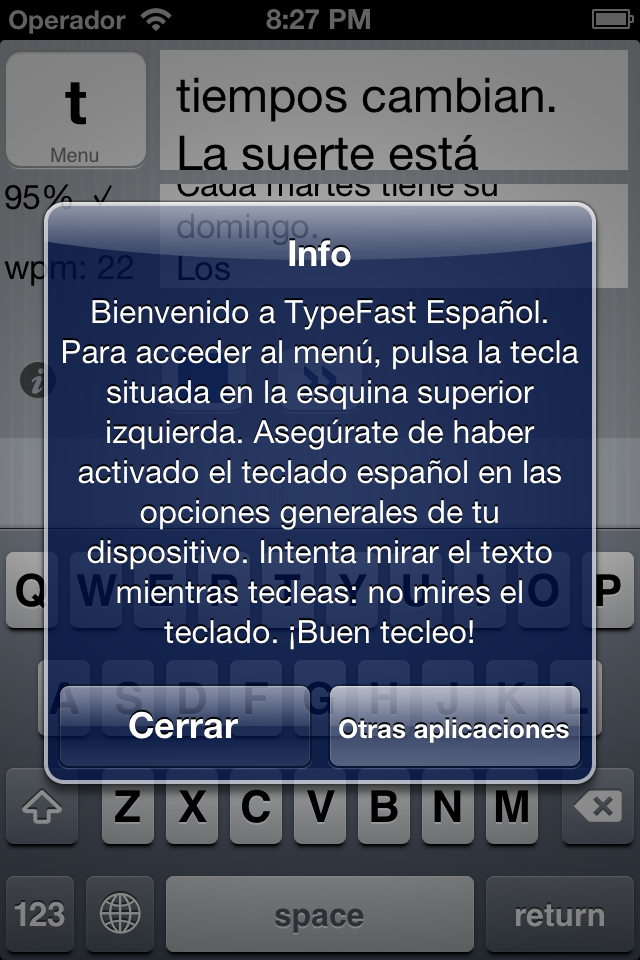Close the Info dialog with Cerrar
The width and height of the screenshot is (640, 960).
coord(184,726)
